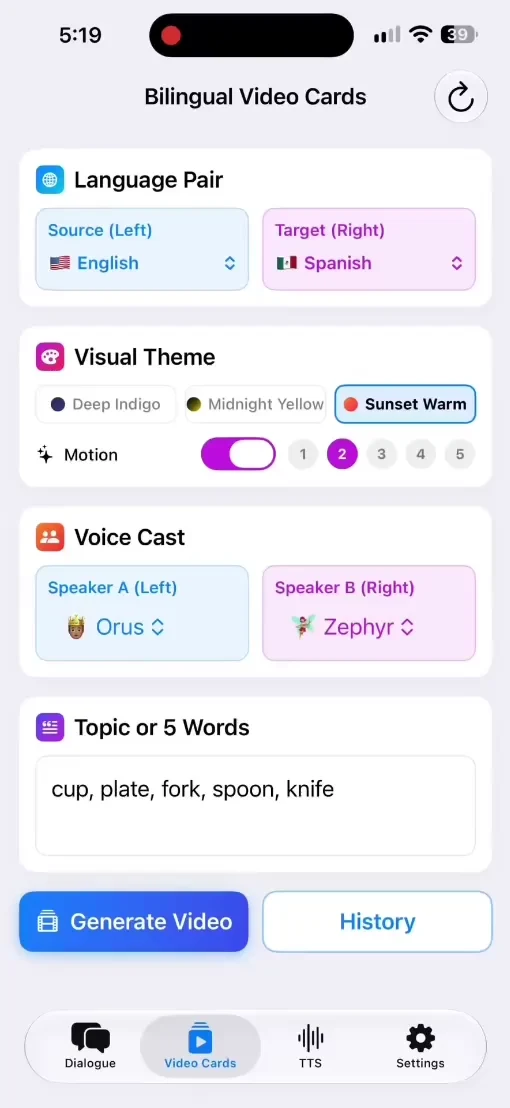Set motion level to 5
Screen dimensions: 510x1108
pos(460,454)
